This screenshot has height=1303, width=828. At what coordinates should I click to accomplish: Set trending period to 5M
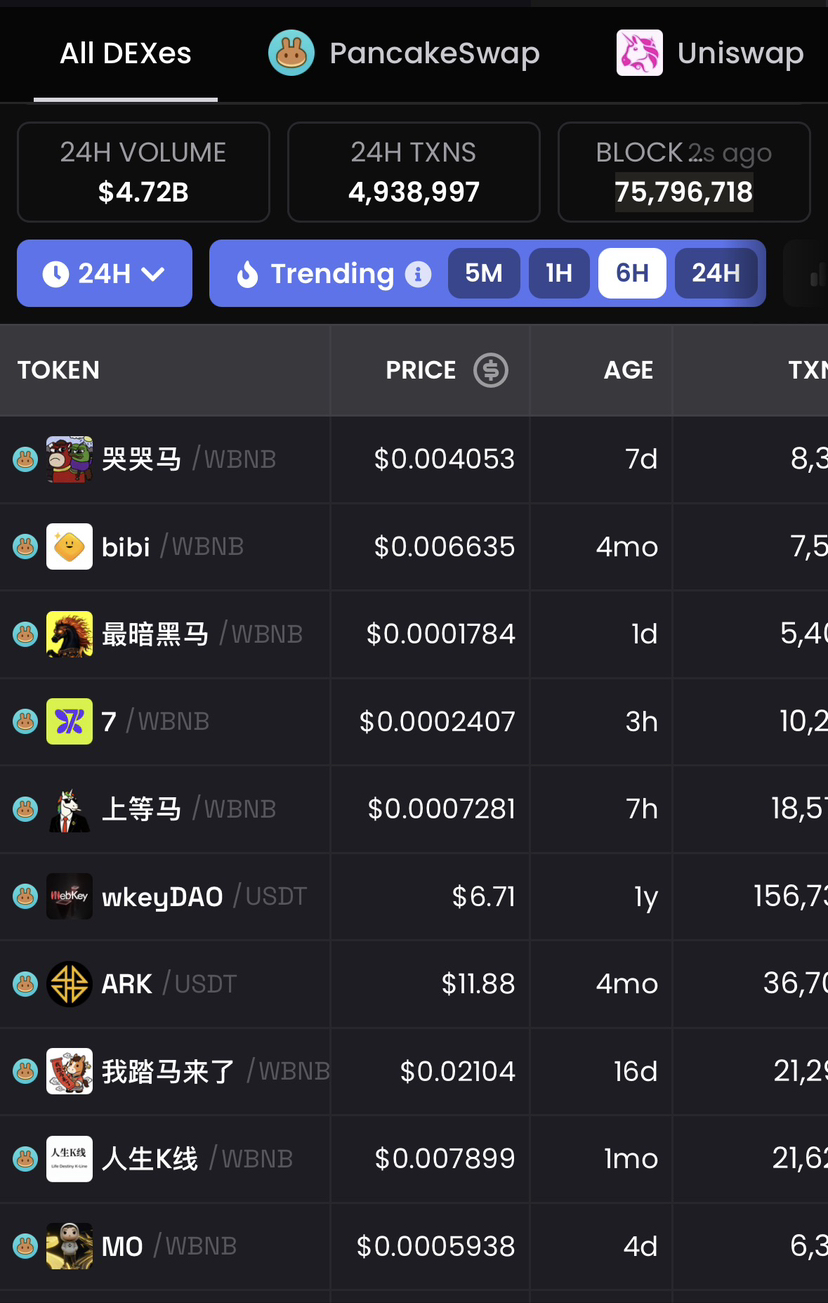coord(483,273)
